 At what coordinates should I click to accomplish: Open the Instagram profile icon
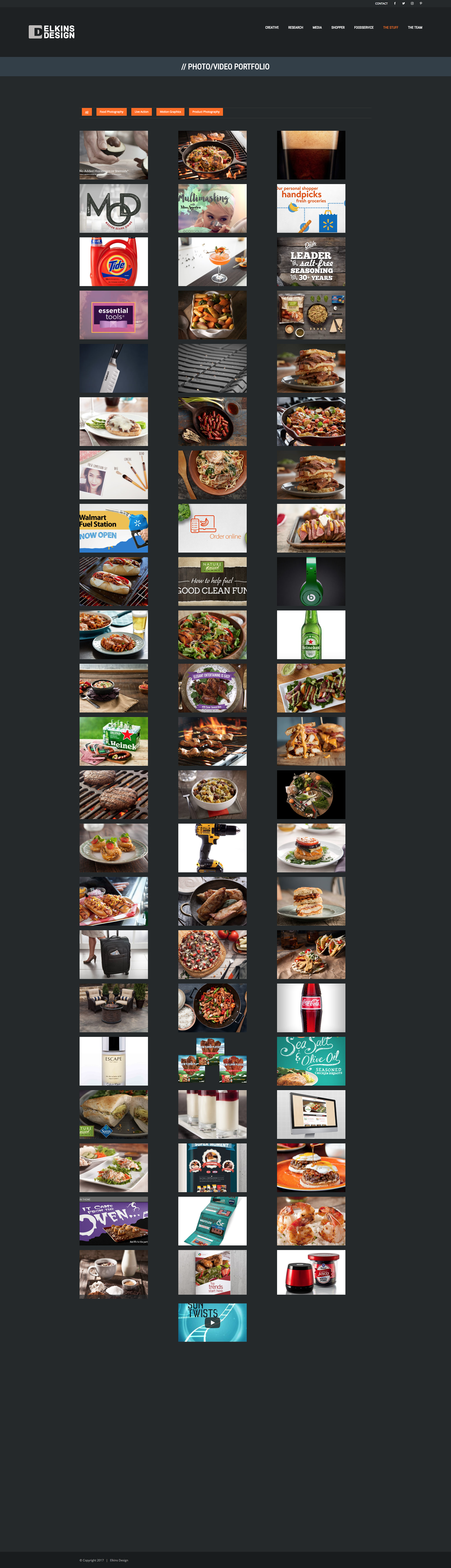click(x=412, y=4)
